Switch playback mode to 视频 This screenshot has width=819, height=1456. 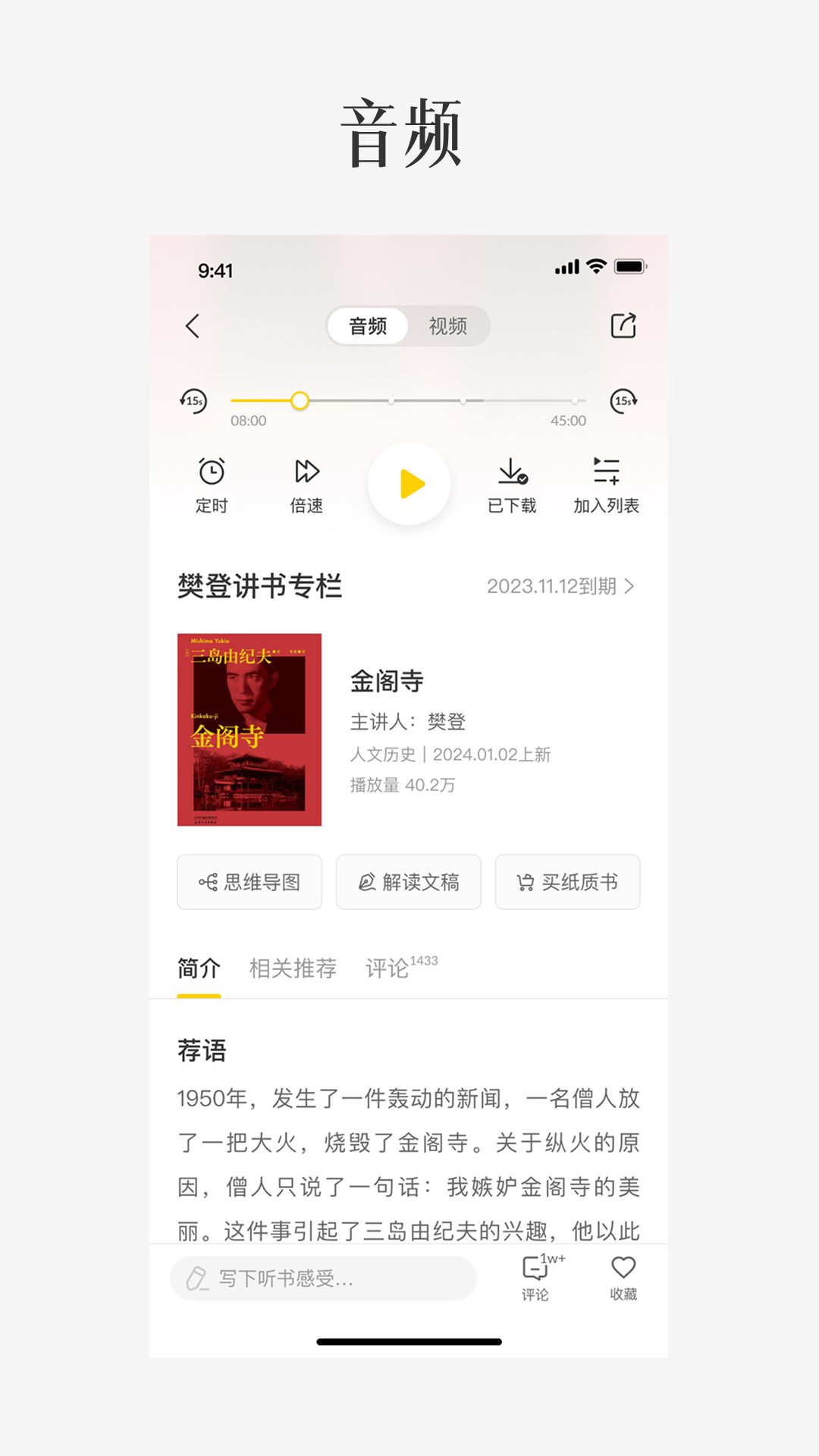coord(447,326)
